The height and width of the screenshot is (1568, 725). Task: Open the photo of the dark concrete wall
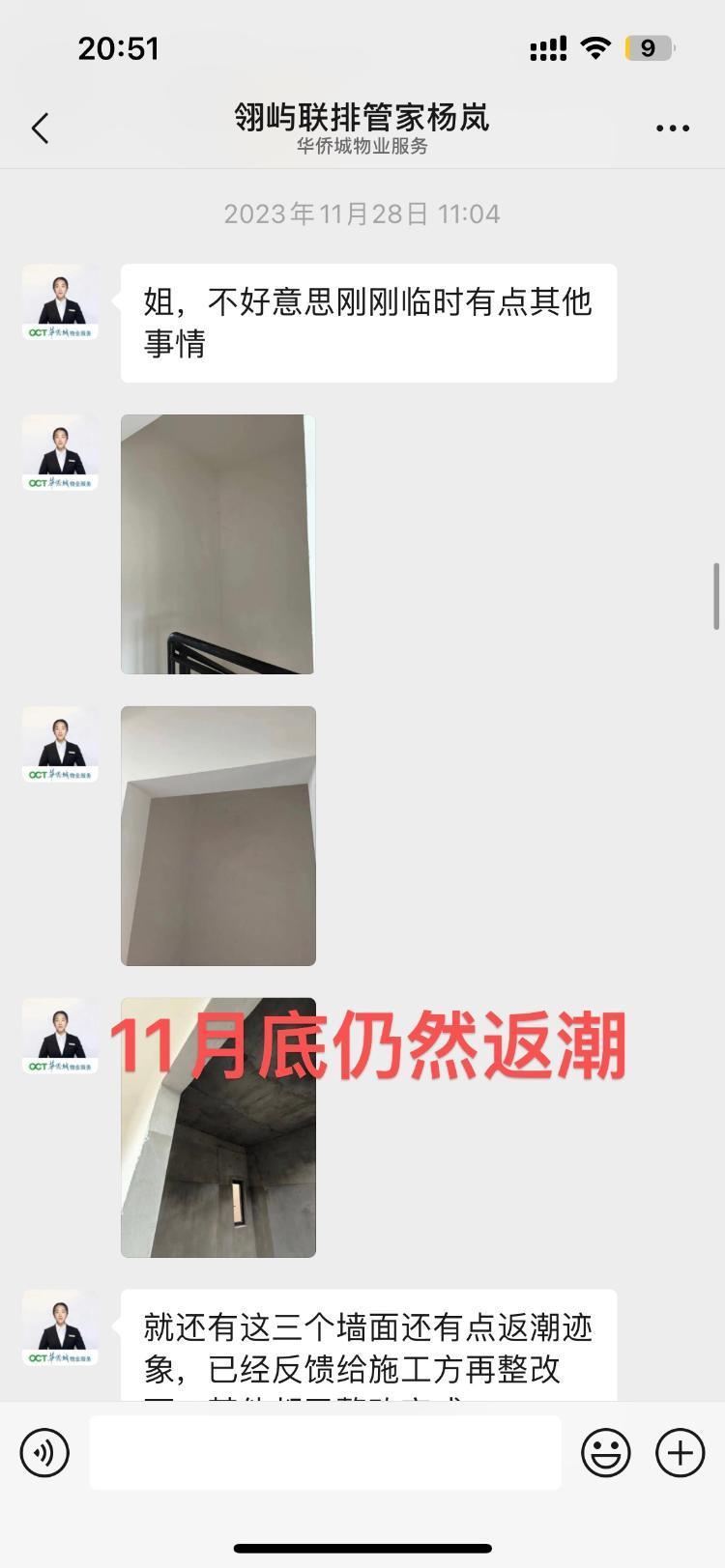(x=217, y=1127)
